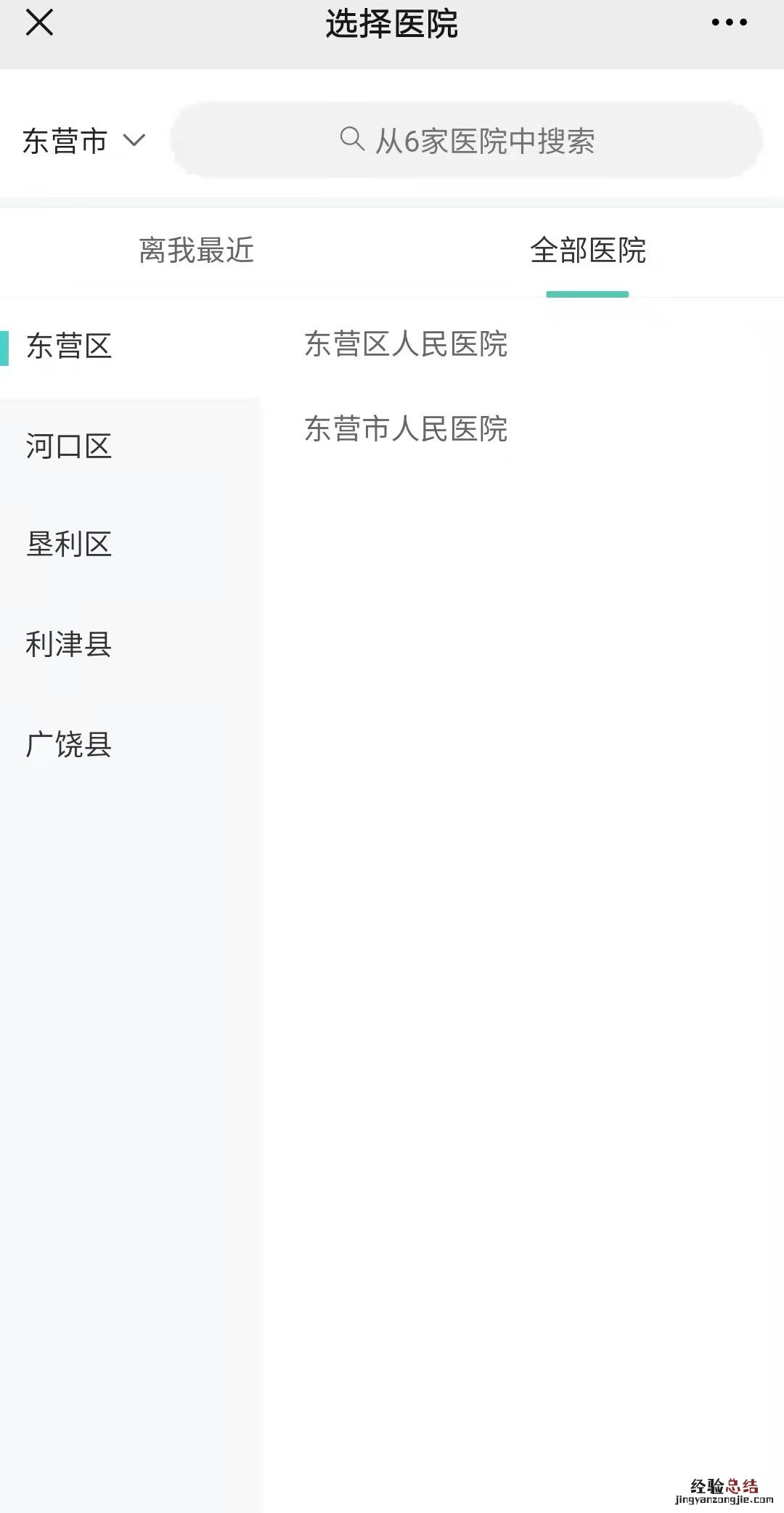Select the 全部医院 tab
784x1513 pixels.
[x=587, y=250]
